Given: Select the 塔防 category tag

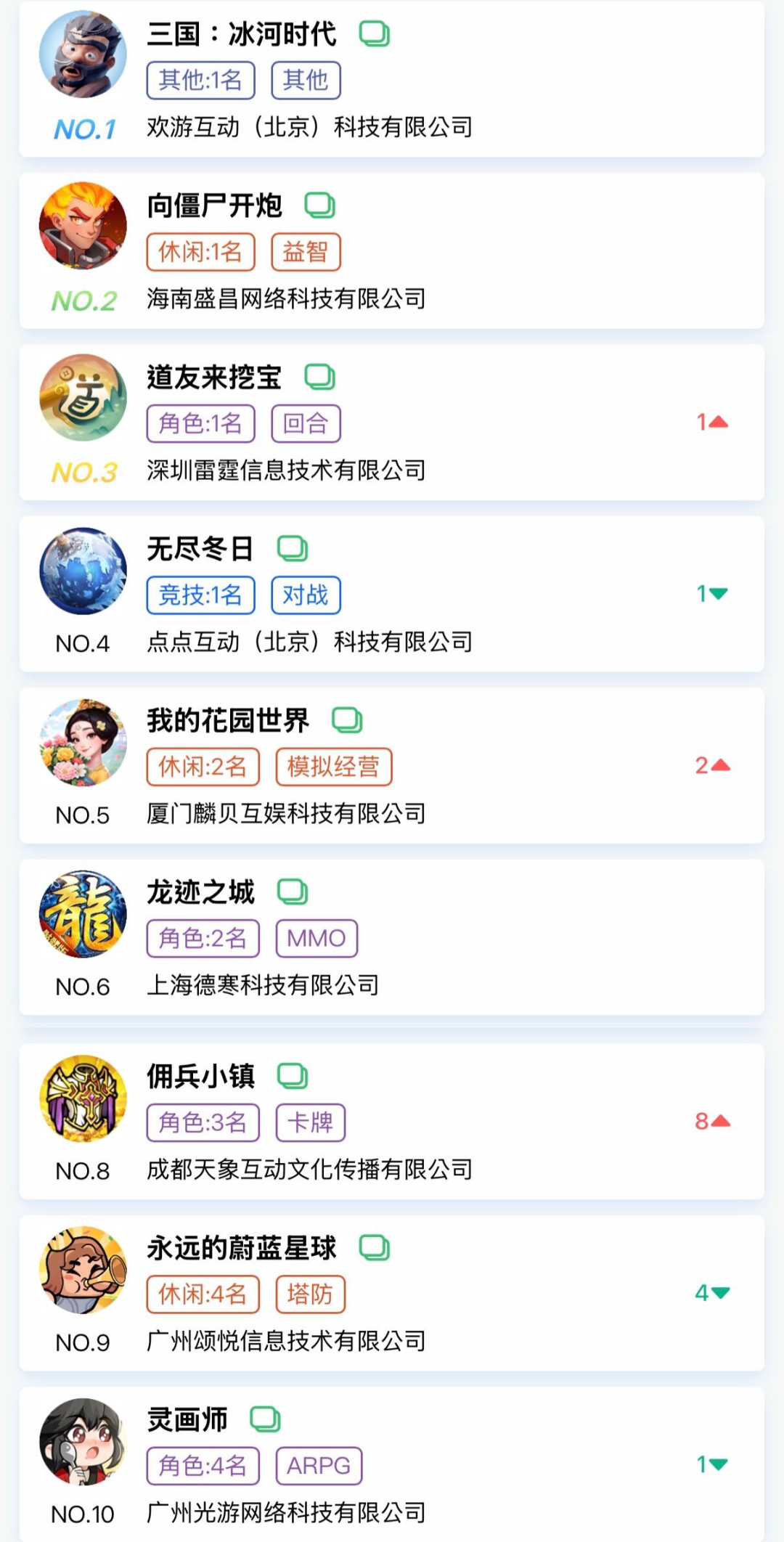Looking at the screenshot, I should [309, 1294].
